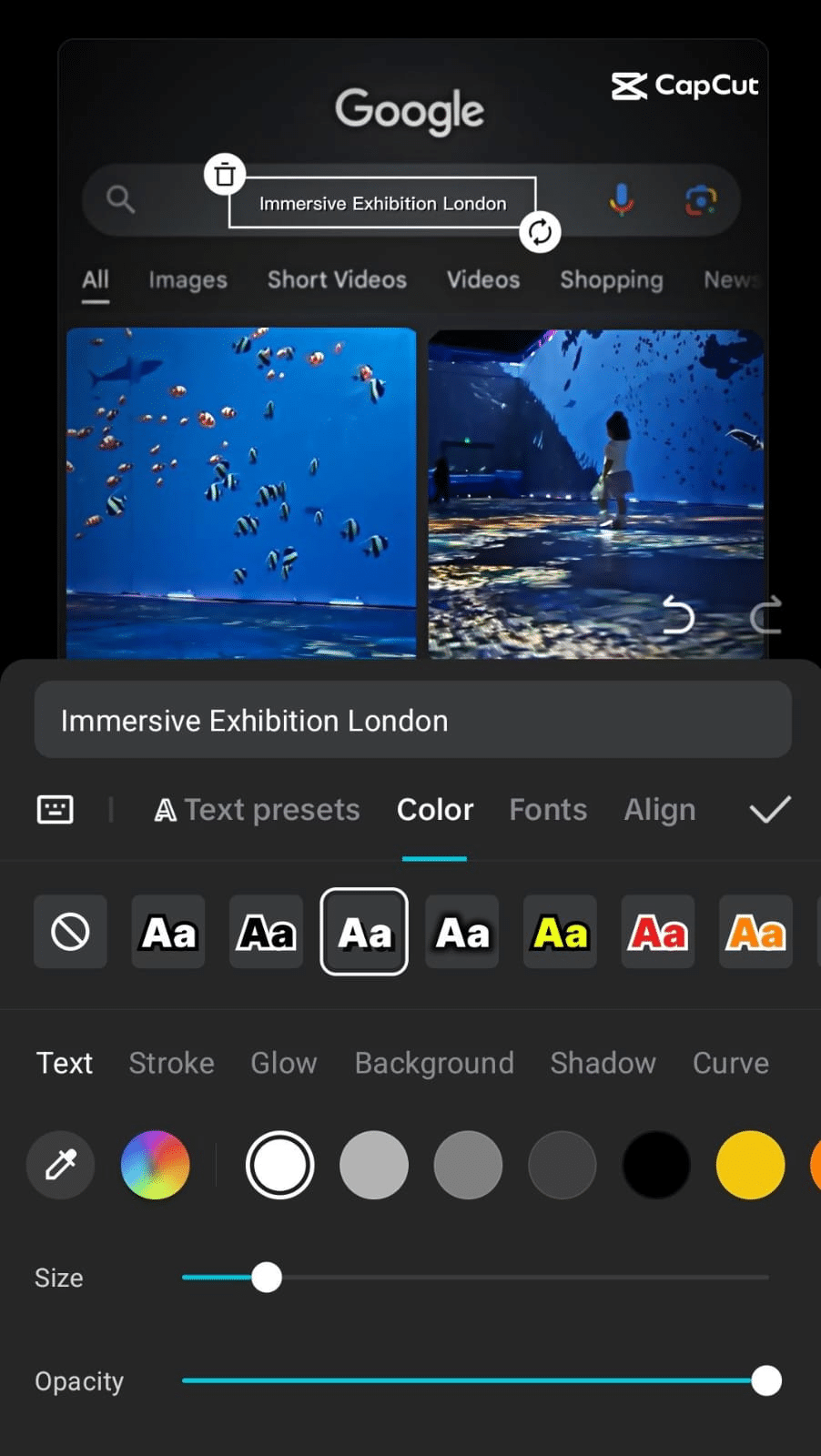Choose the yellow color swatch
Screen dimensions: 821x1456
point(750,1165)
